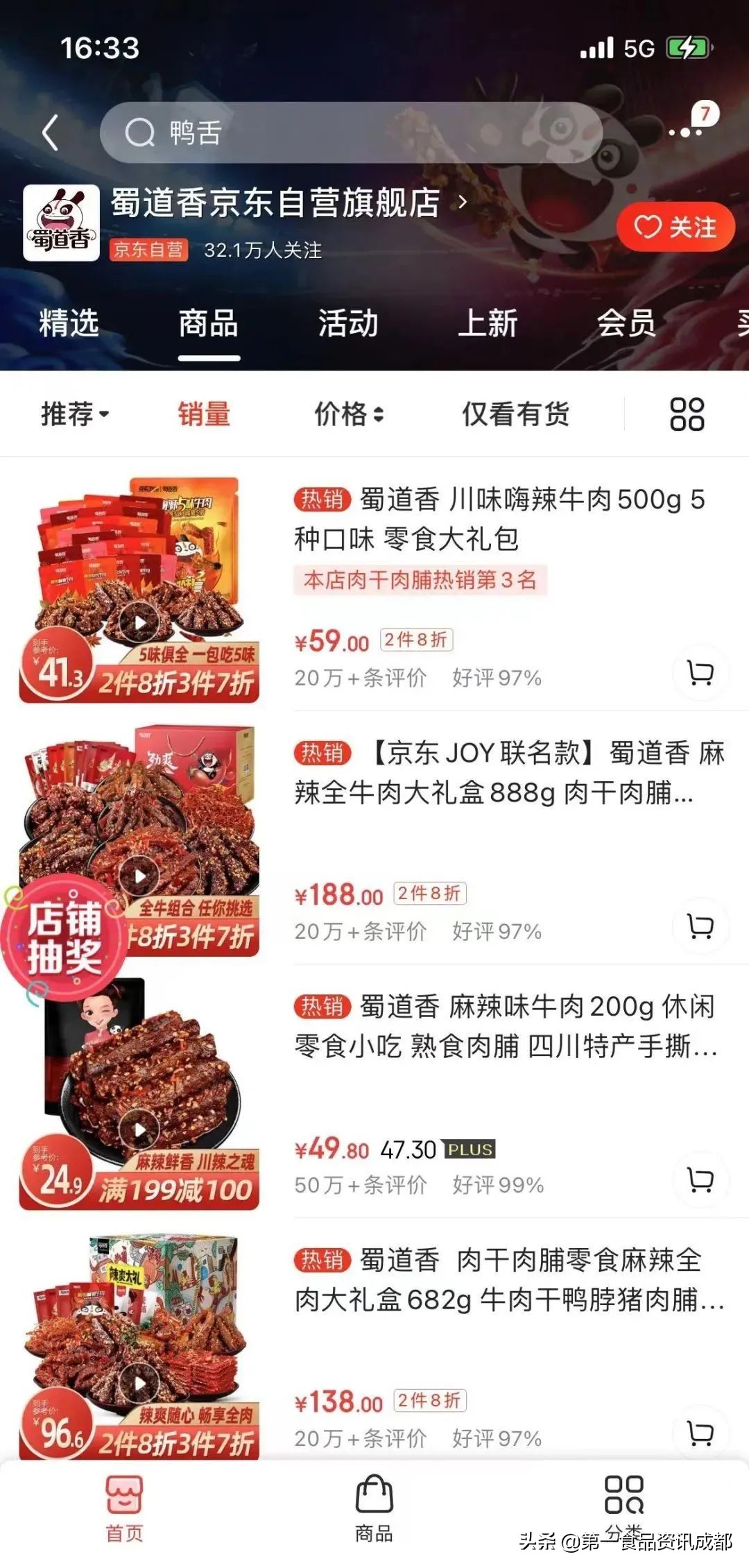
Task: Enable the 仅看有货 in-stock filter
Action: [x=515, y=414]
